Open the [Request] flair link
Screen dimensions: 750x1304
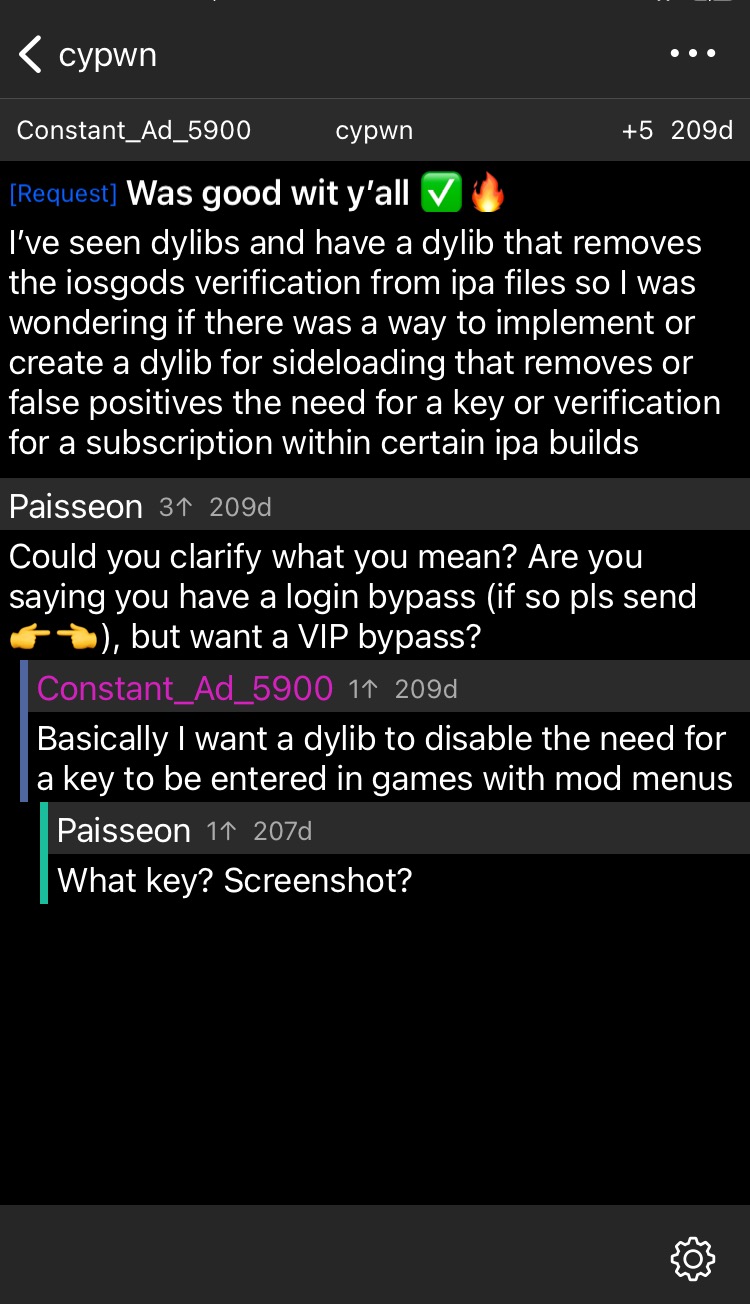62,193
